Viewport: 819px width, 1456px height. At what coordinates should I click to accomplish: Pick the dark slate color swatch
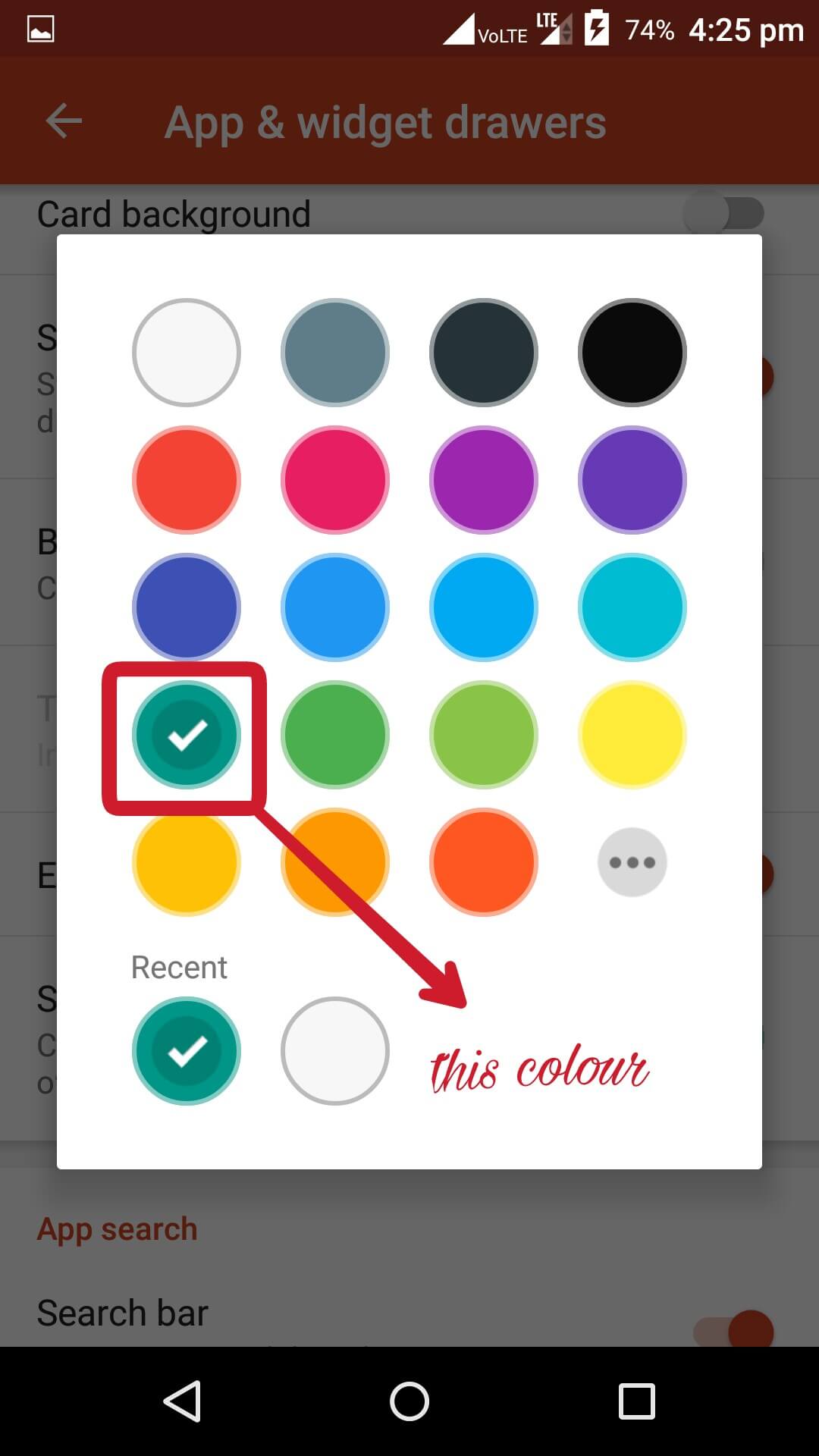tap(484, 353)
